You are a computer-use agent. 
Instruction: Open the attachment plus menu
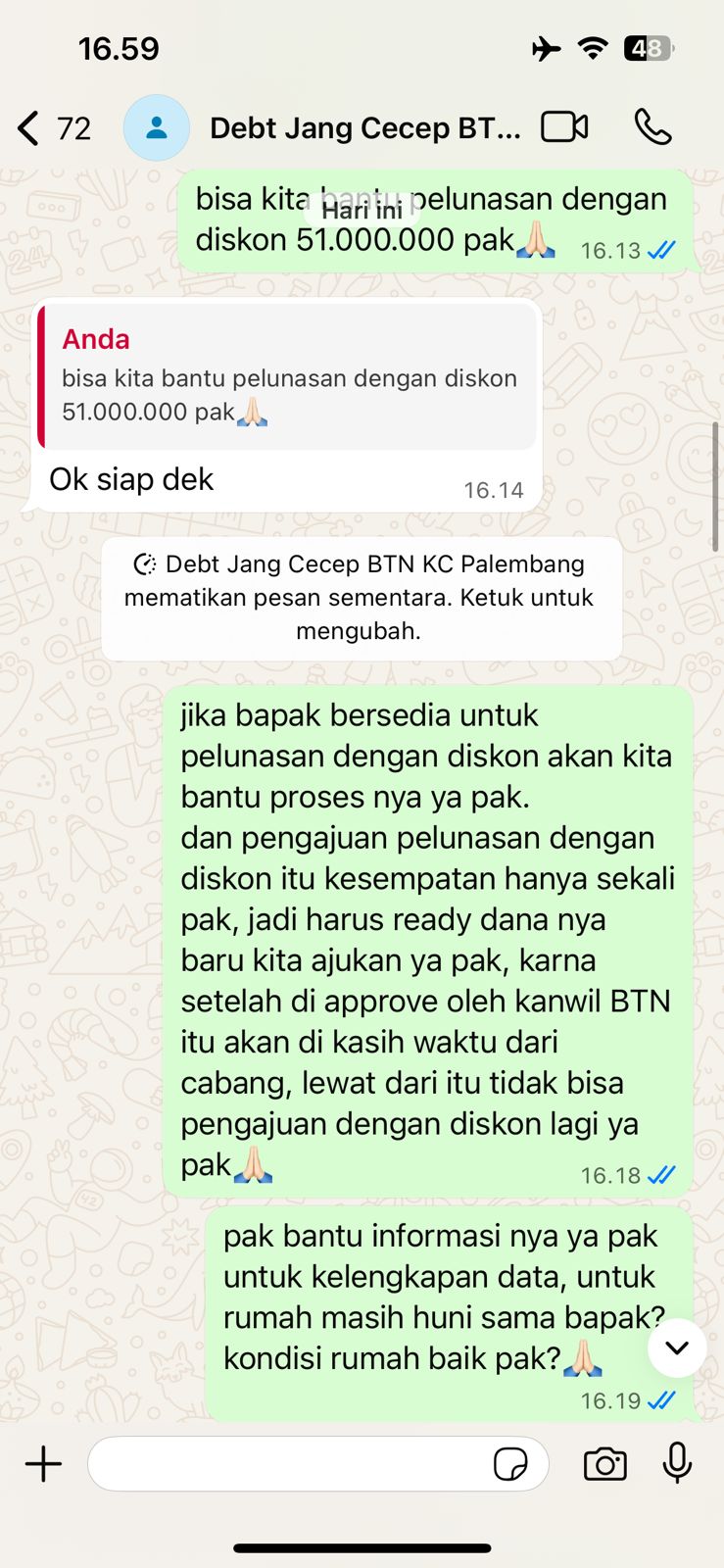43,1464
